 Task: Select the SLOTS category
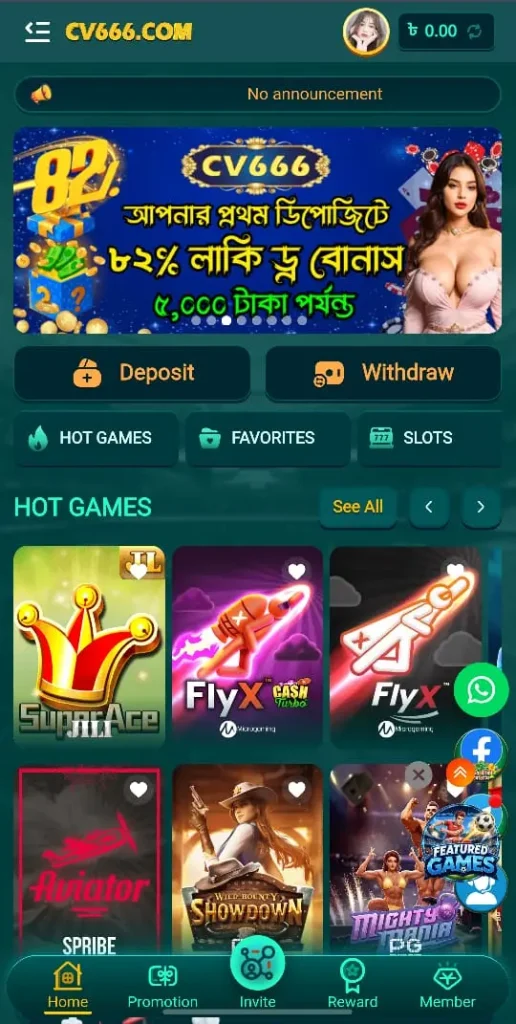click(430, 438)
